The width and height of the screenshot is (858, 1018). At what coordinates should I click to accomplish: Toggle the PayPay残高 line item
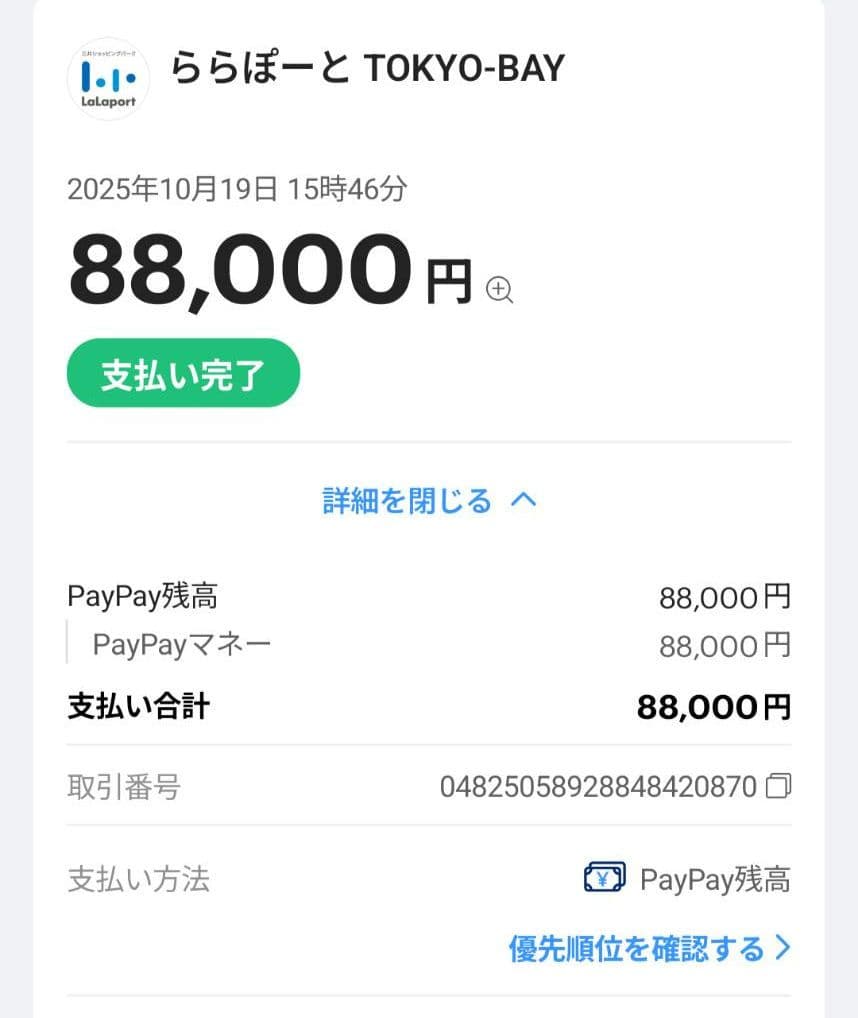pos(430,596)
